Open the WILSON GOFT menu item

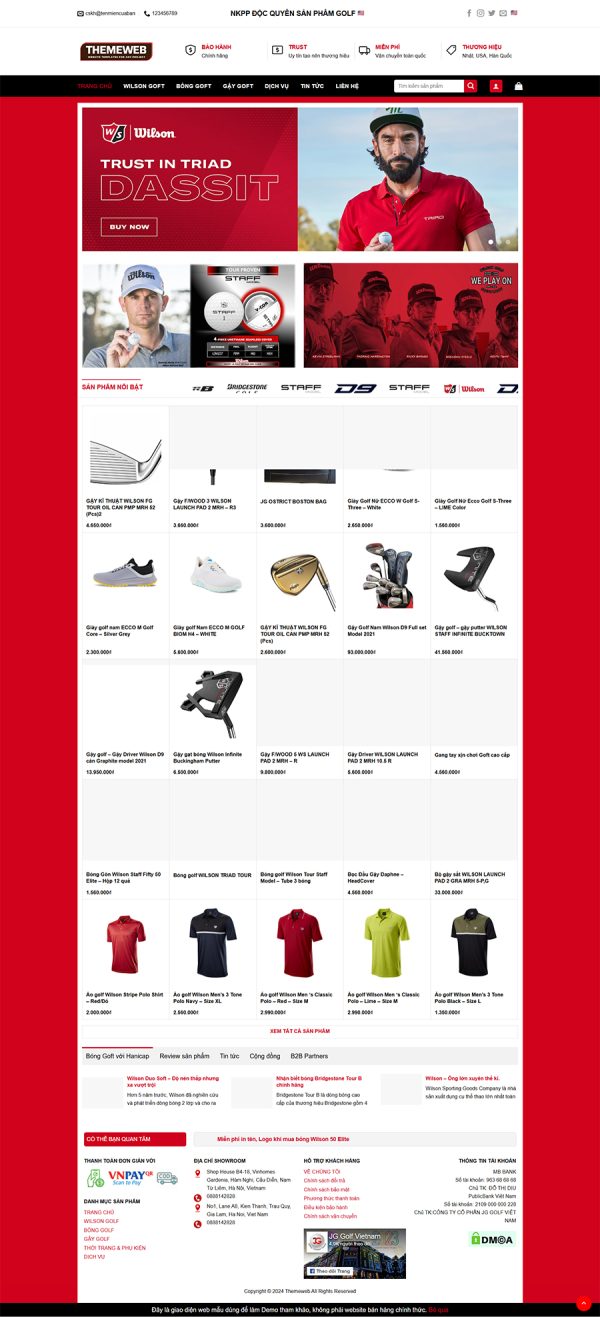144,86
